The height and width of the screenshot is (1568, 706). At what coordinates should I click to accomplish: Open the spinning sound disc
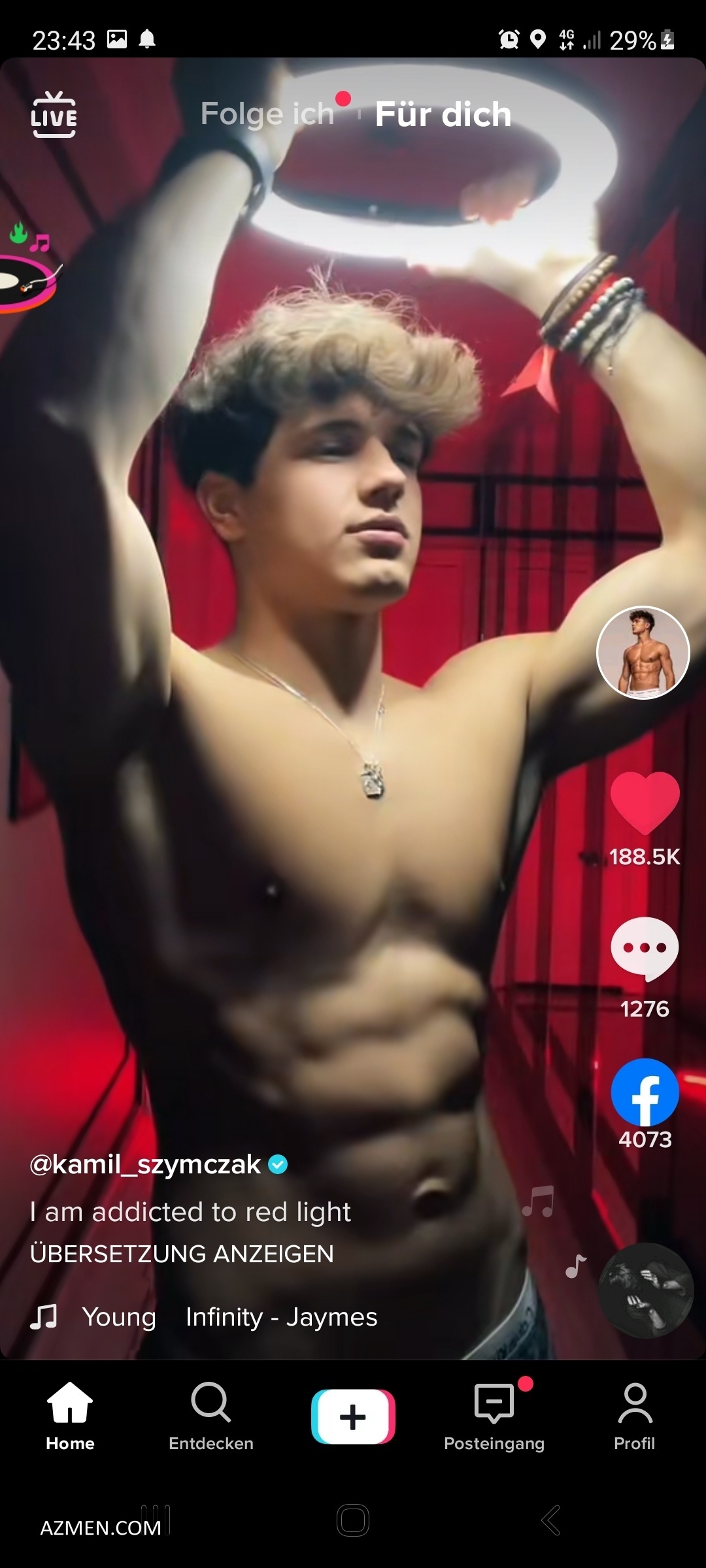pos(646,1290)
